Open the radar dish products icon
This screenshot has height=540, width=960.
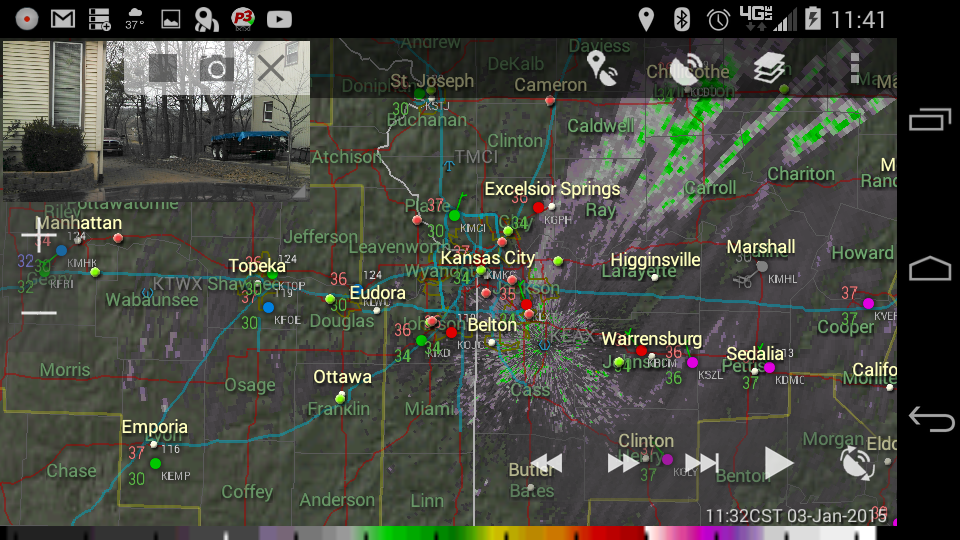(x=686, y=69)
